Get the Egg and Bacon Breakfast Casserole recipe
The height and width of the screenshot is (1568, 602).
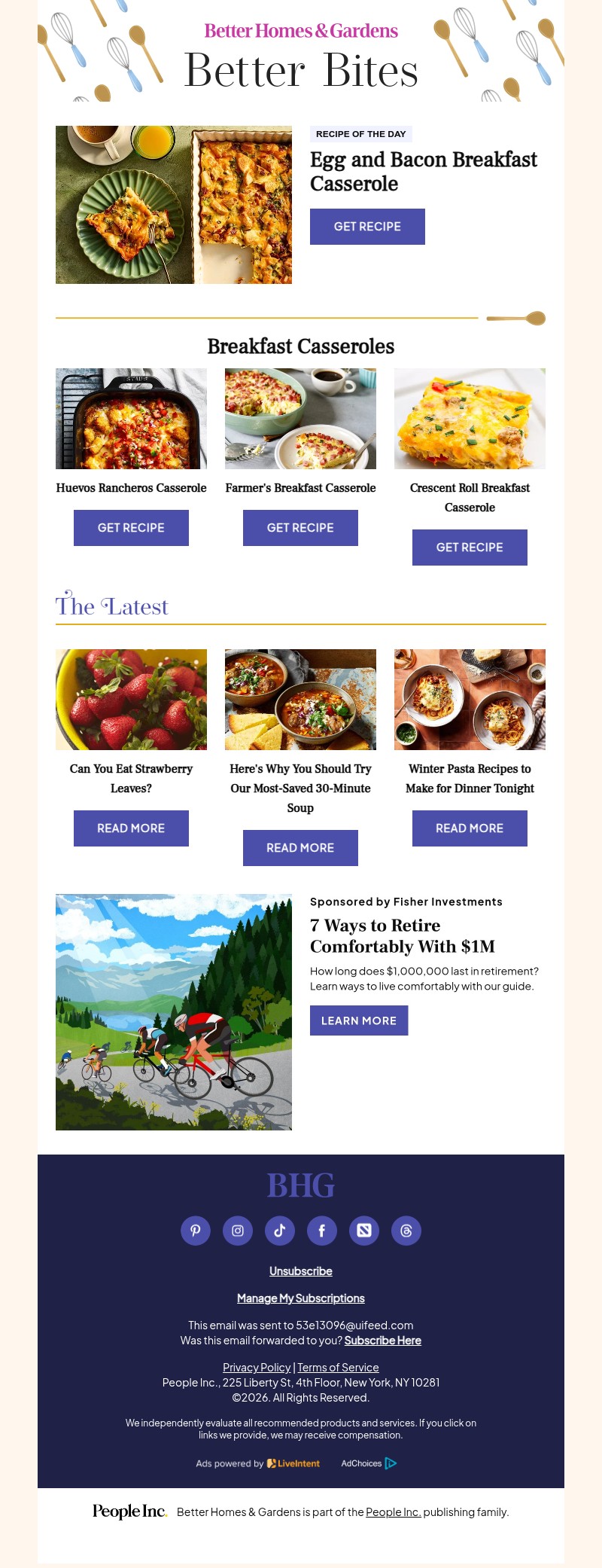(x=367, y=226)
